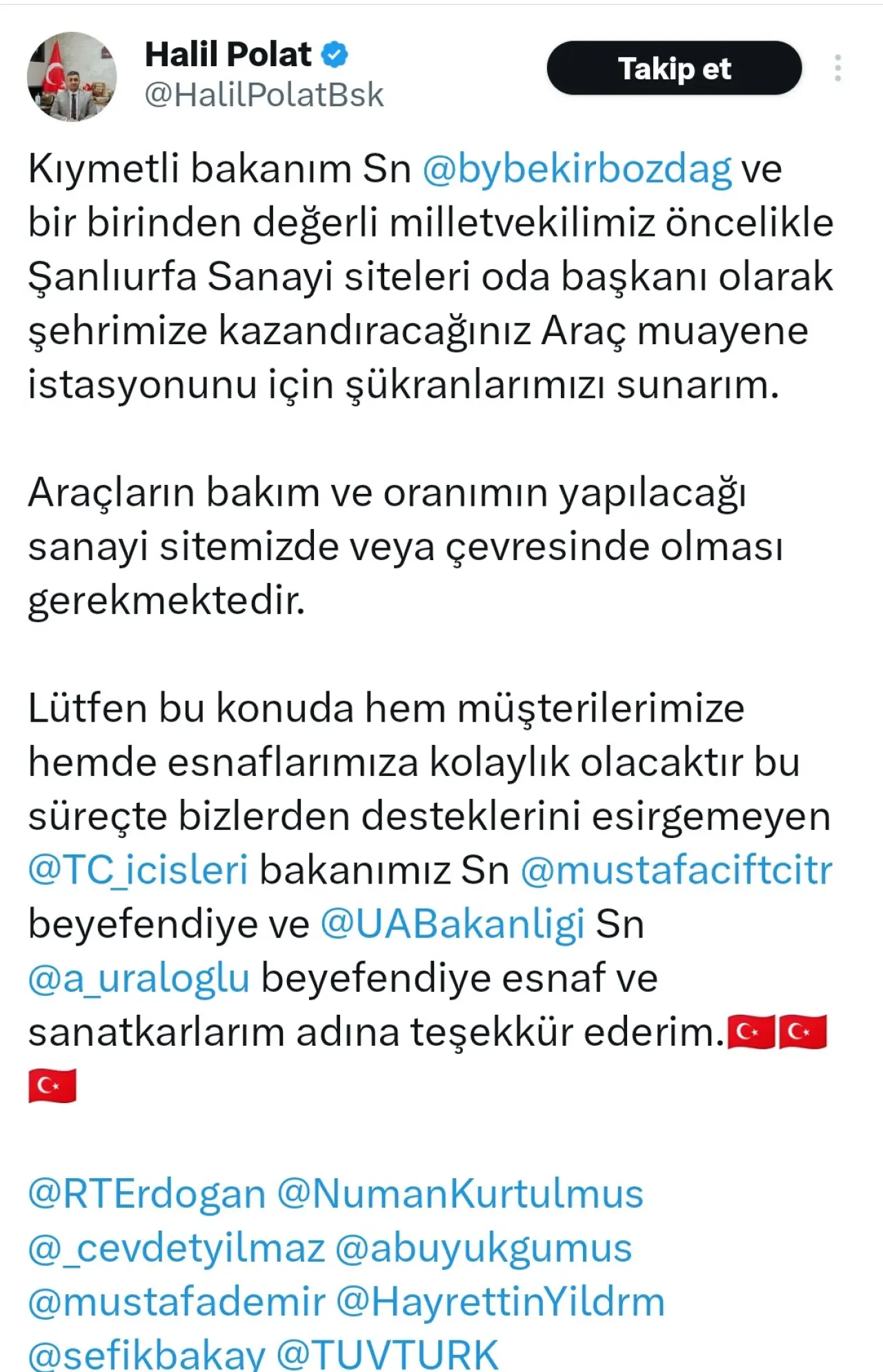Viewport: 883px width, 1372px height.
Task: Open the Halil Polat display name
Action: (228, 54)
